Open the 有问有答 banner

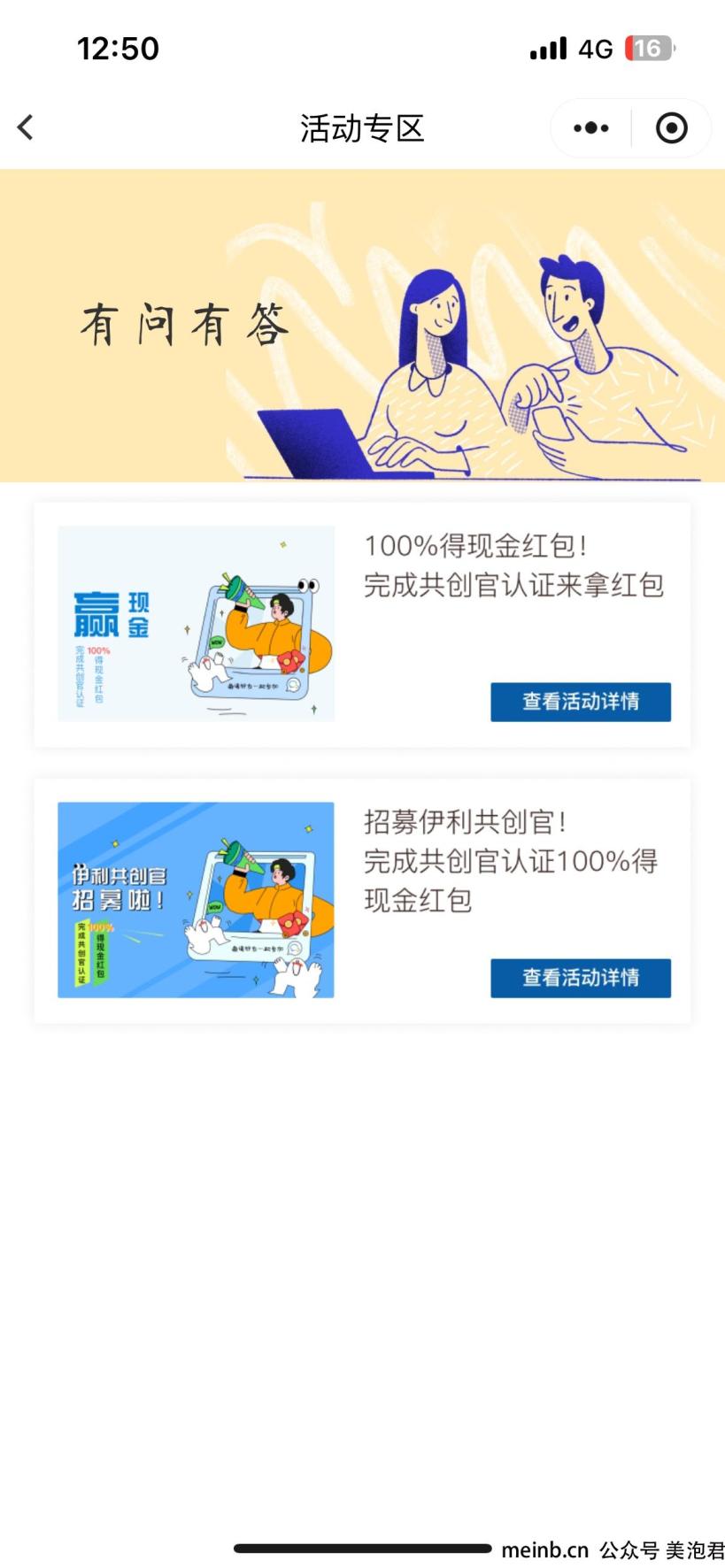[362, 325]
